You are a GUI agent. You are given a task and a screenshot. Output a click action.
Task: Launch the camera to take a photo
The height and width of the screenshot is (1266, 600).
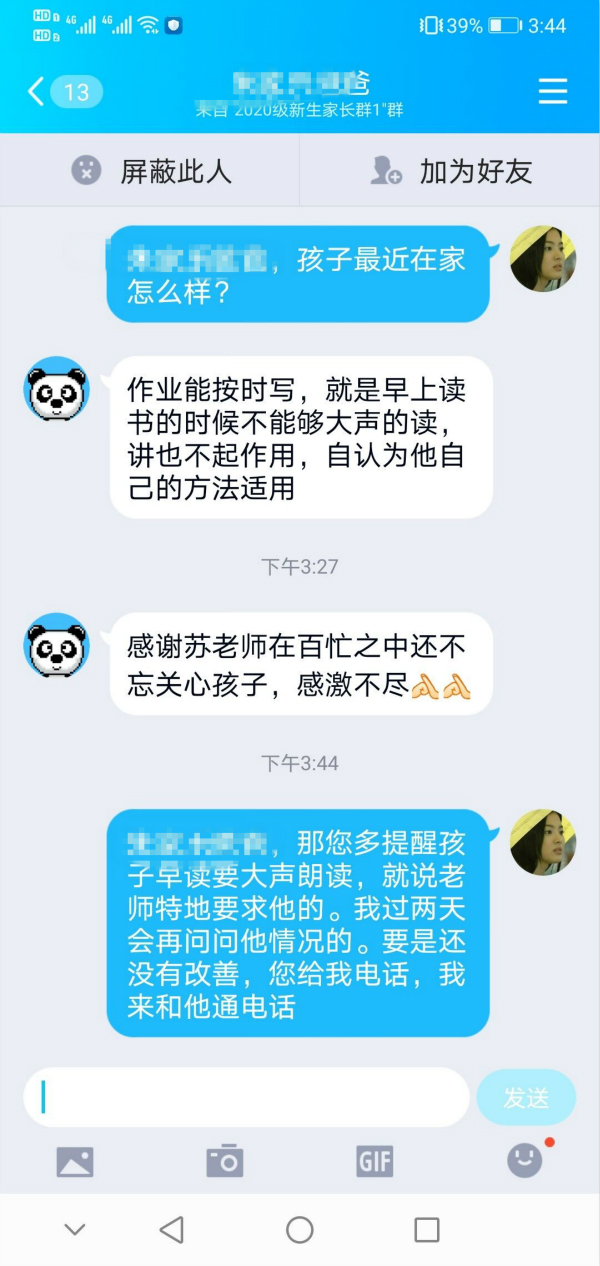click(225, 1161)
